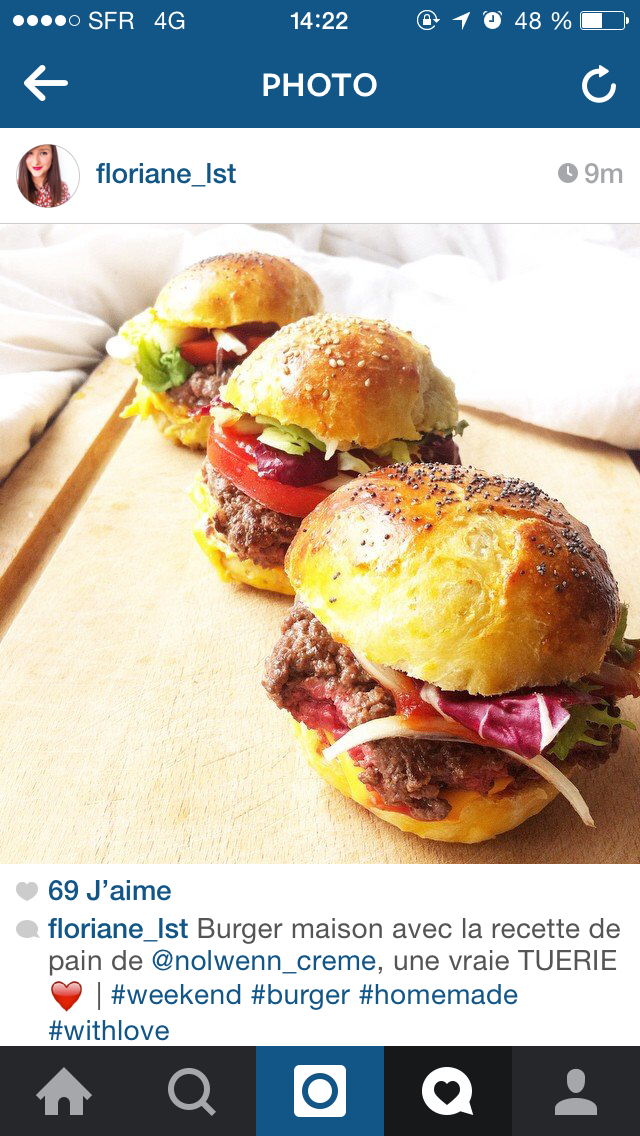
Task: Open the @nolwenn_creme mention
Action: 263,962
